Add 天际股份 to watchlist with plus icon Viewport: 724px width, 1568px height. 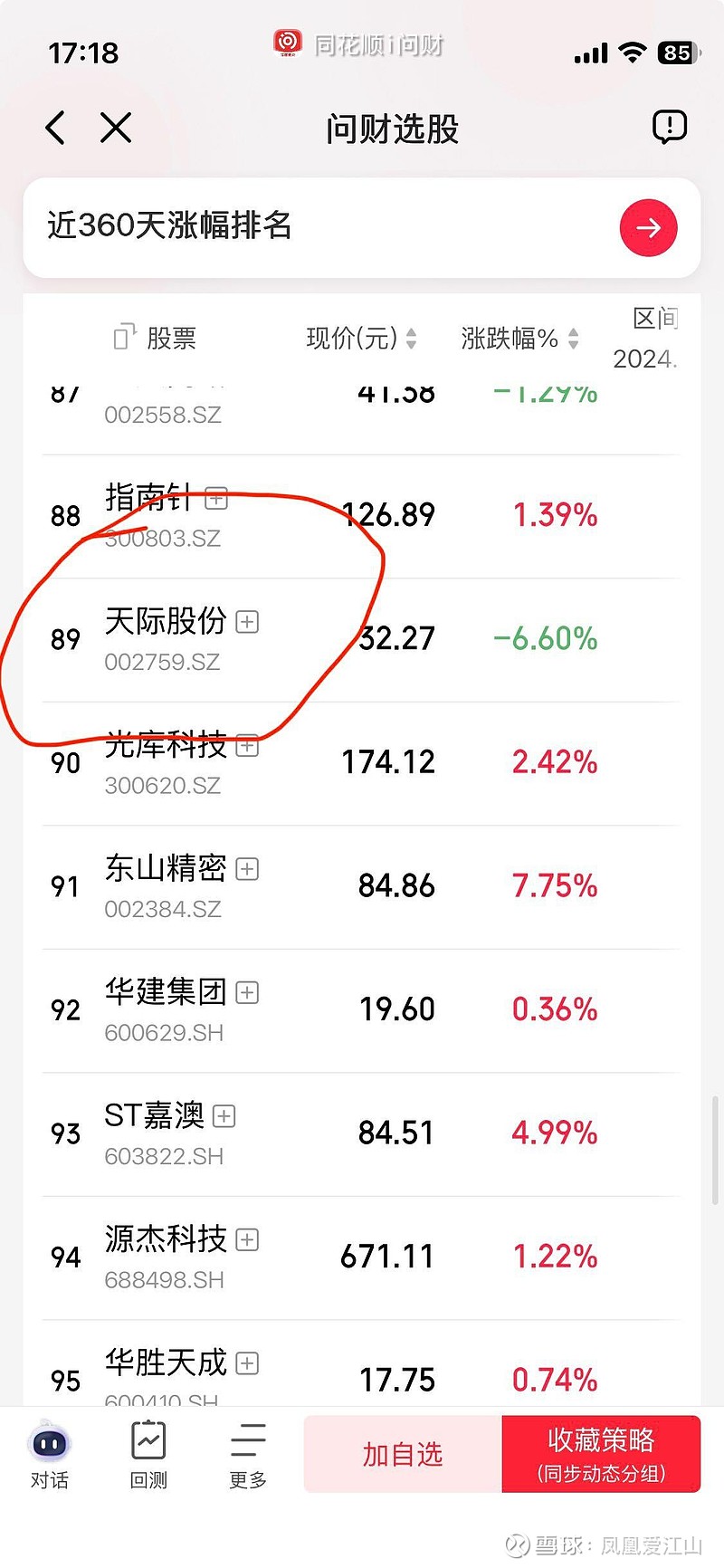click(x=247, y=622)
